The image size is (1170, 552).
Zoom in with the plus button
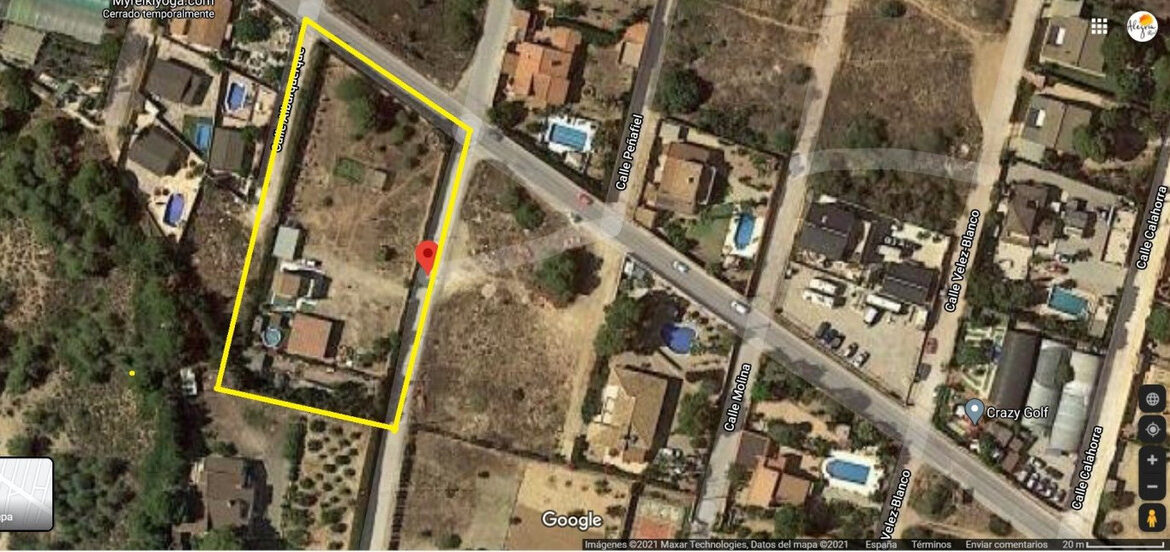pos(1152,460)
